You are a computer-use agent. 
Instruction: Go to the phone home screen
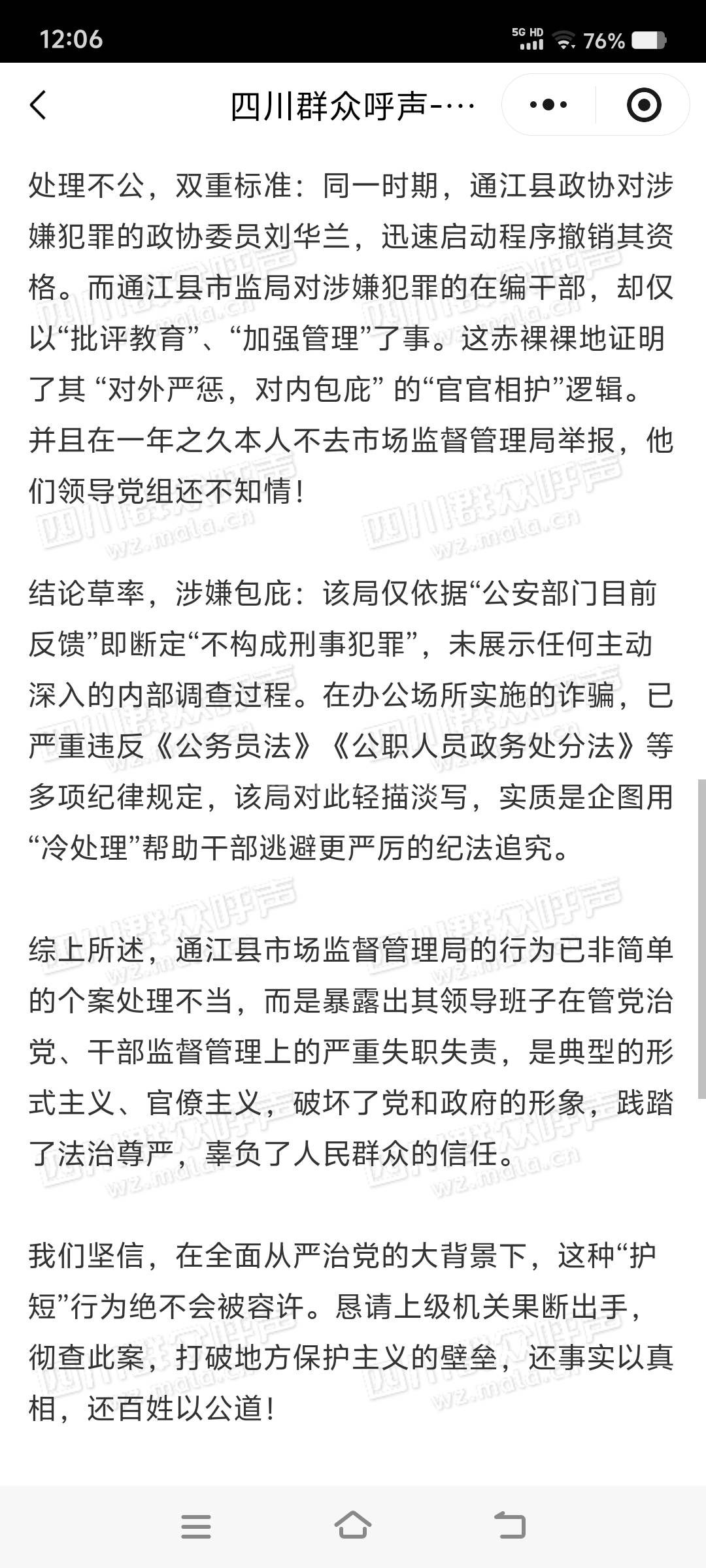click(353, 1526)
